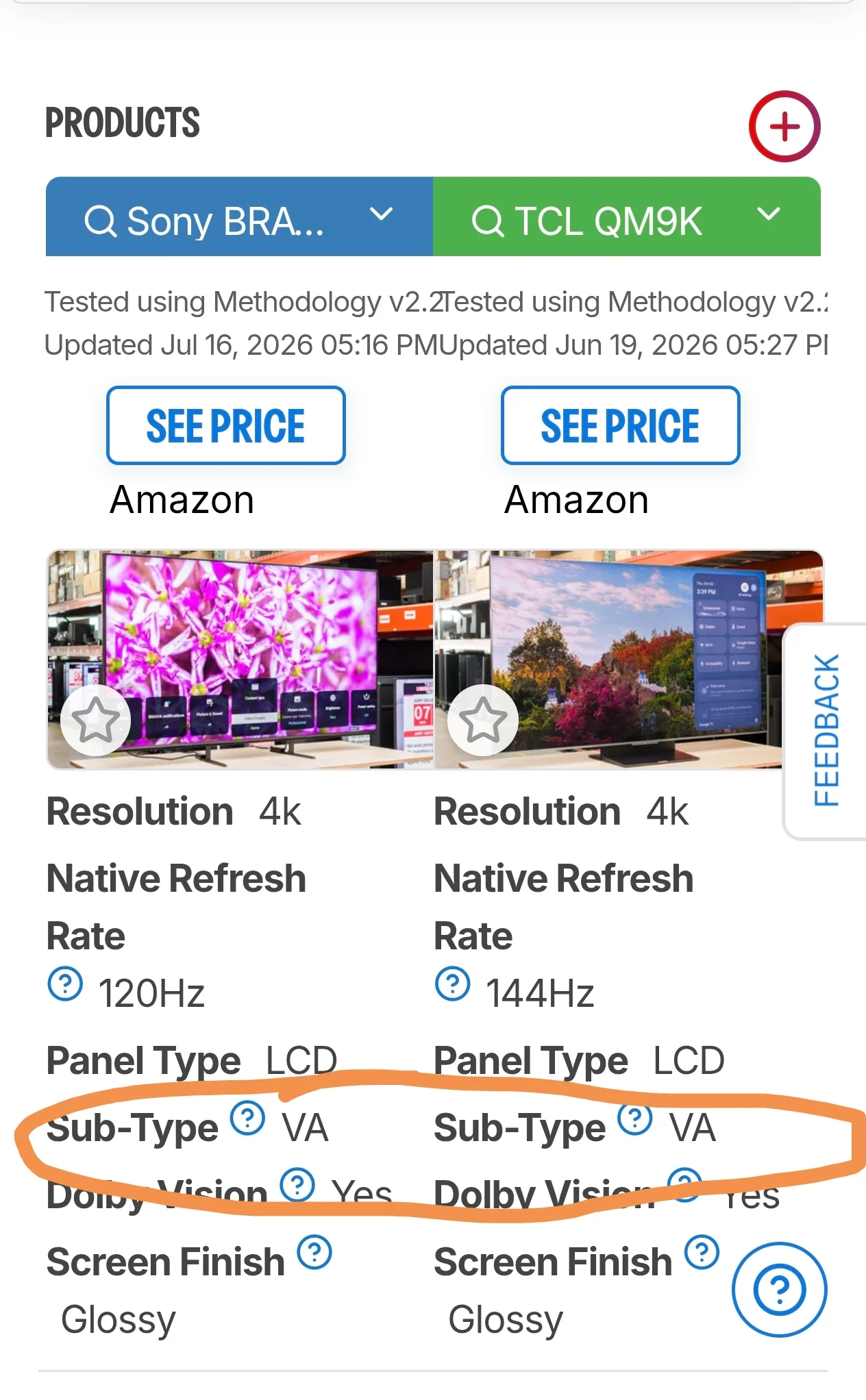
Task: Open the TCL QM9K product dropdown
Action: 627,216
